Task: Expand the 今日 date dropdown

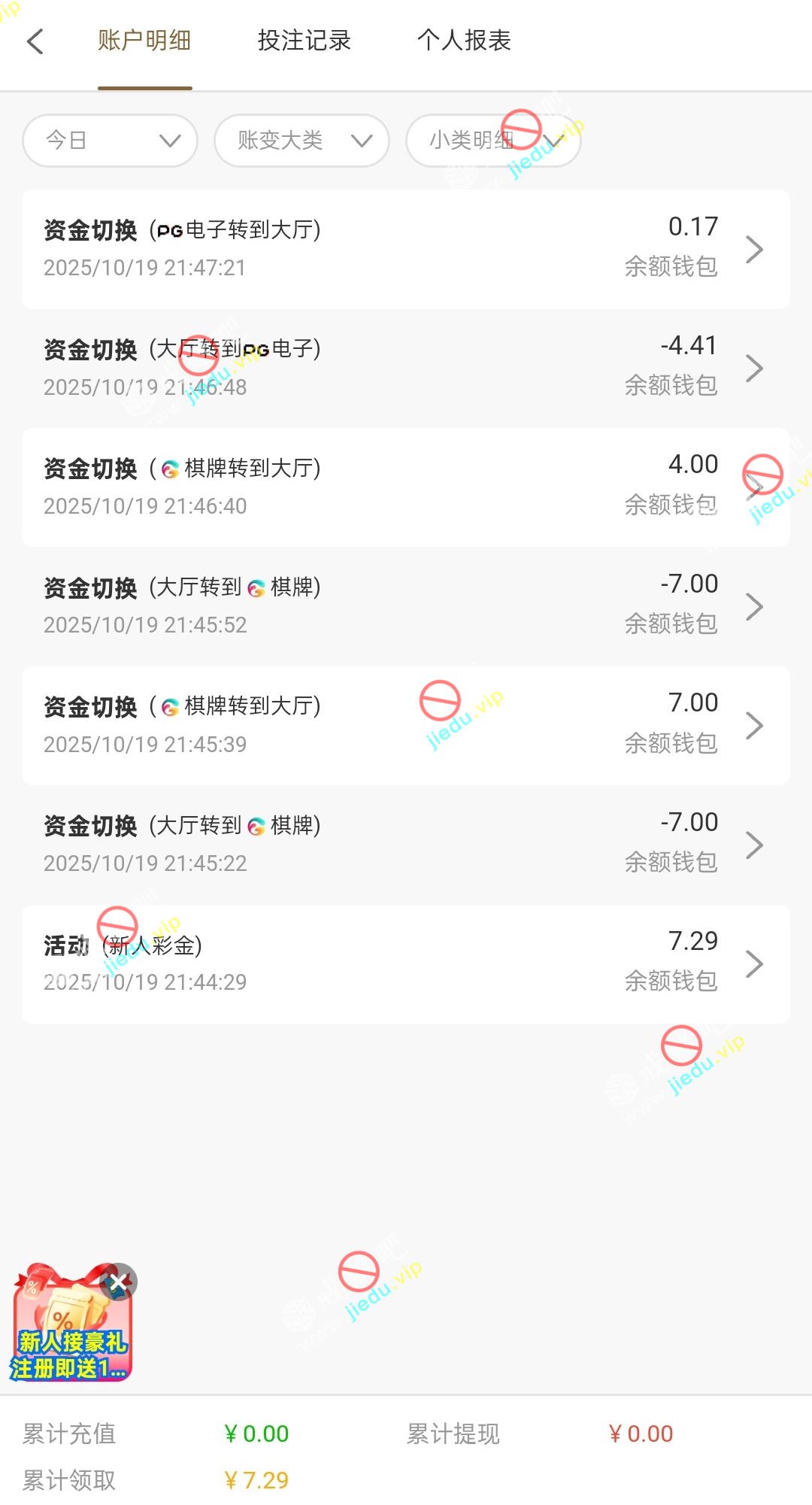Action: tap(110, 141)
